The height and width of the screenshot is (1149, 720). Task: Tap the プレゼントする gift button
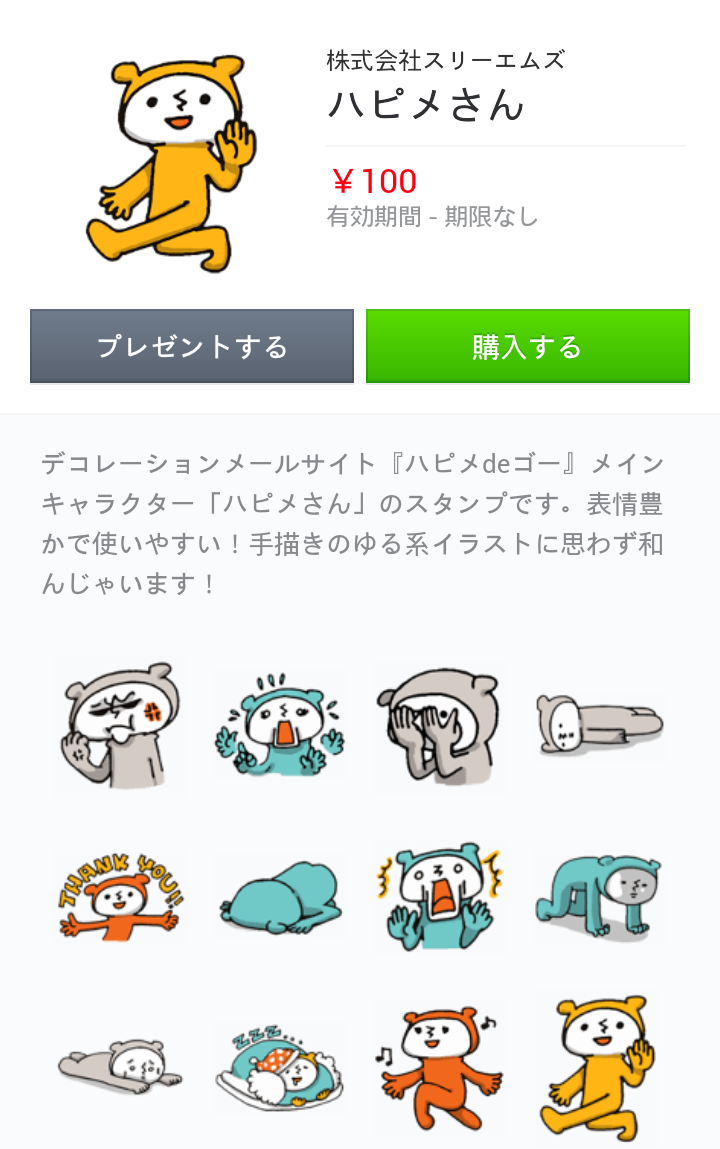(x=192, y=346)
